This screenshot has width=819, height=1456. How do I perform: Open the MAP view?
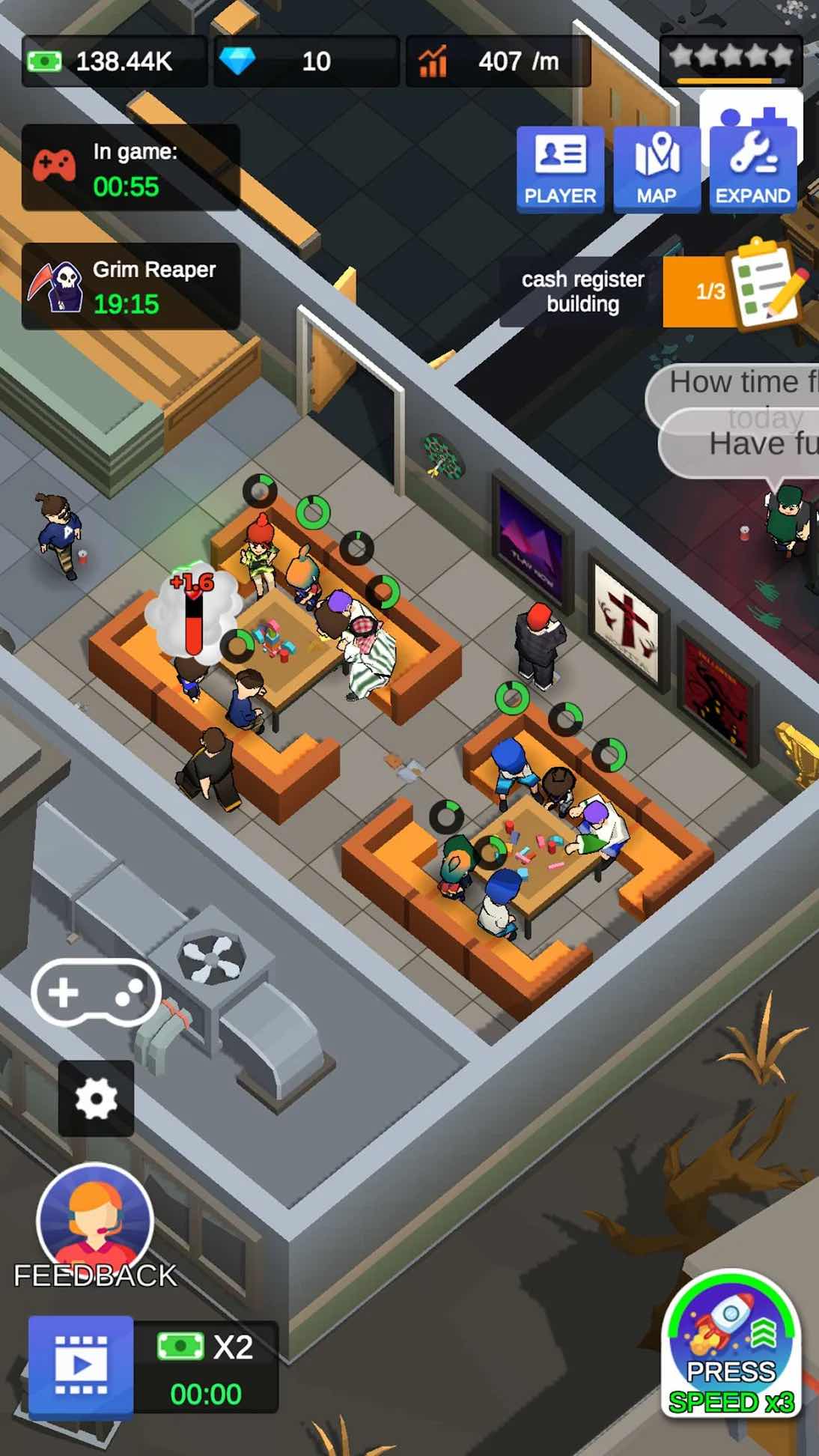[x=657, y=169]
